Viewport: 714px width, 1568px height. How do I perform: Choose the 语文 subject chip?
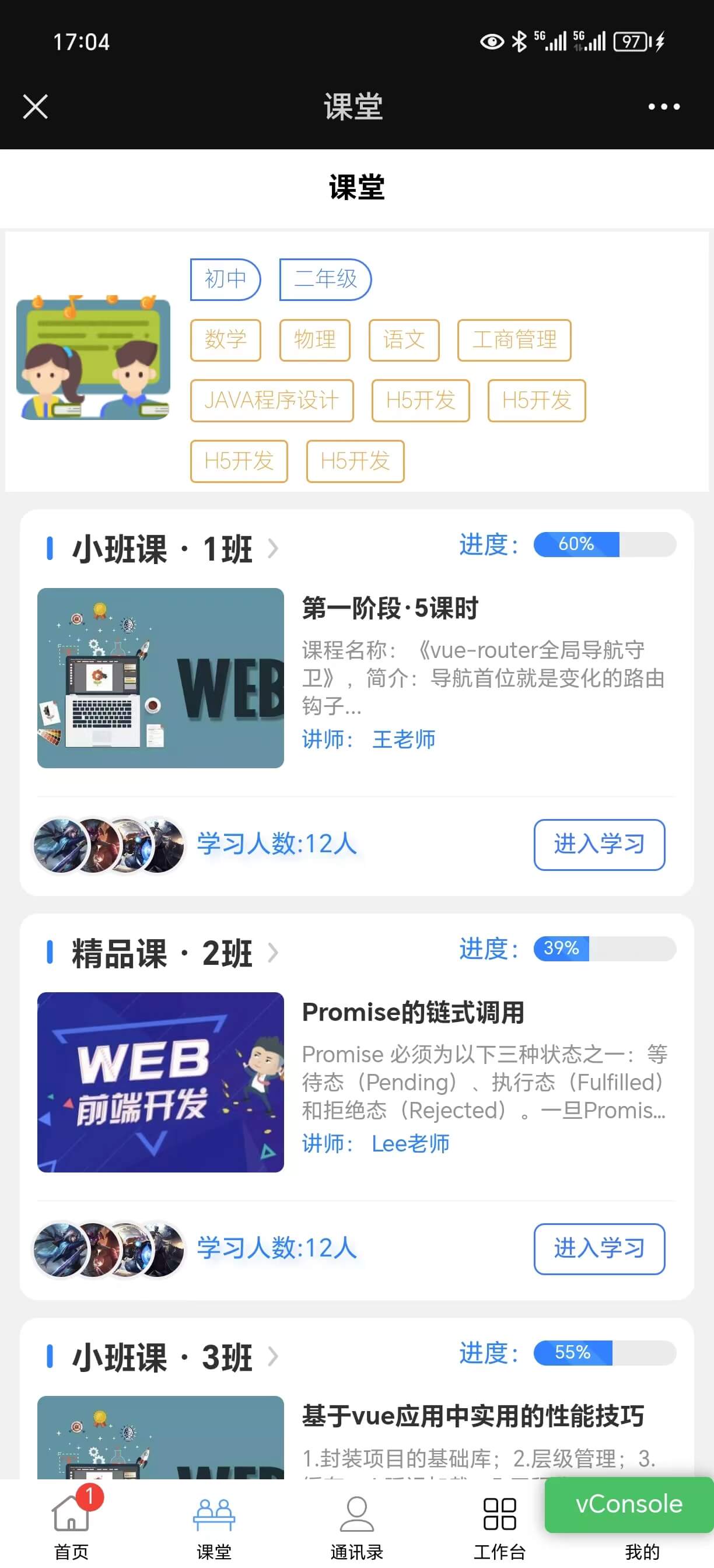tap(404, 339)
